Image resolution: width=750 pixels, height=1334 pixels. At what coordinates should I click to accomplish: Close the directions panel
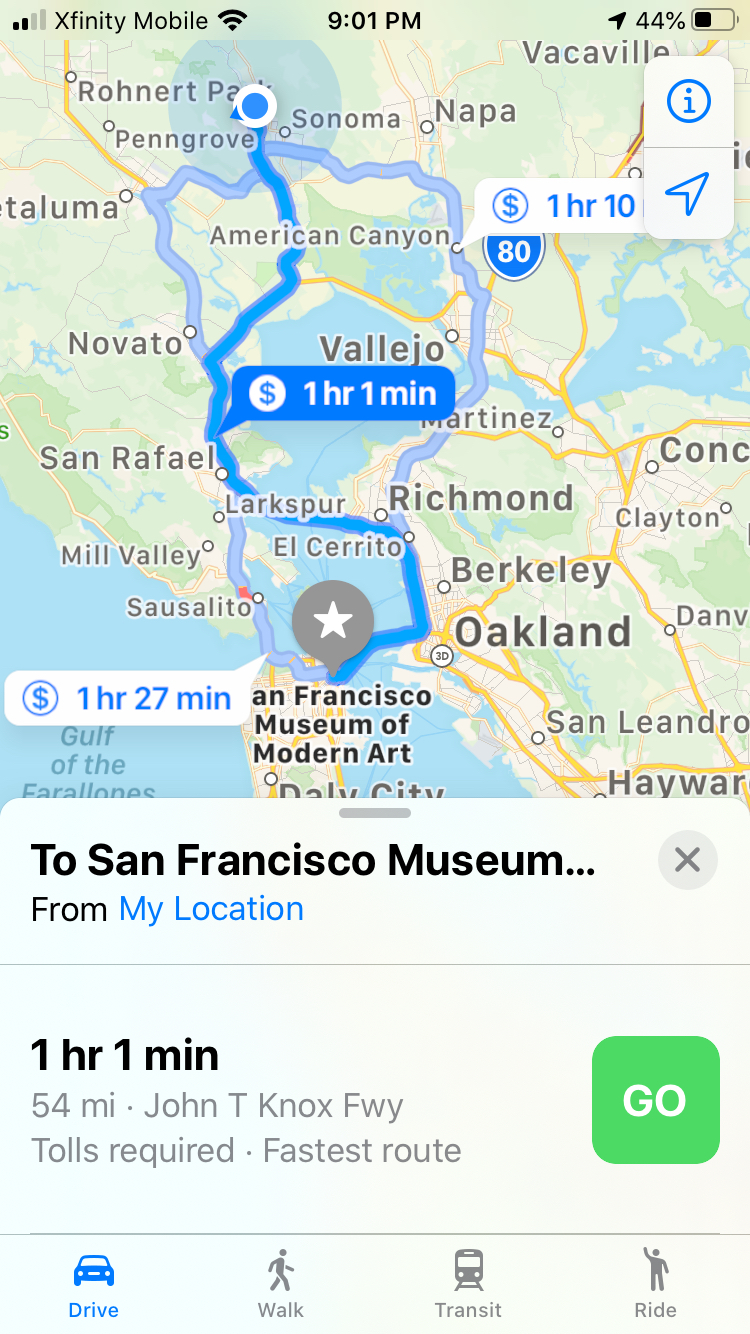[688, 860]
